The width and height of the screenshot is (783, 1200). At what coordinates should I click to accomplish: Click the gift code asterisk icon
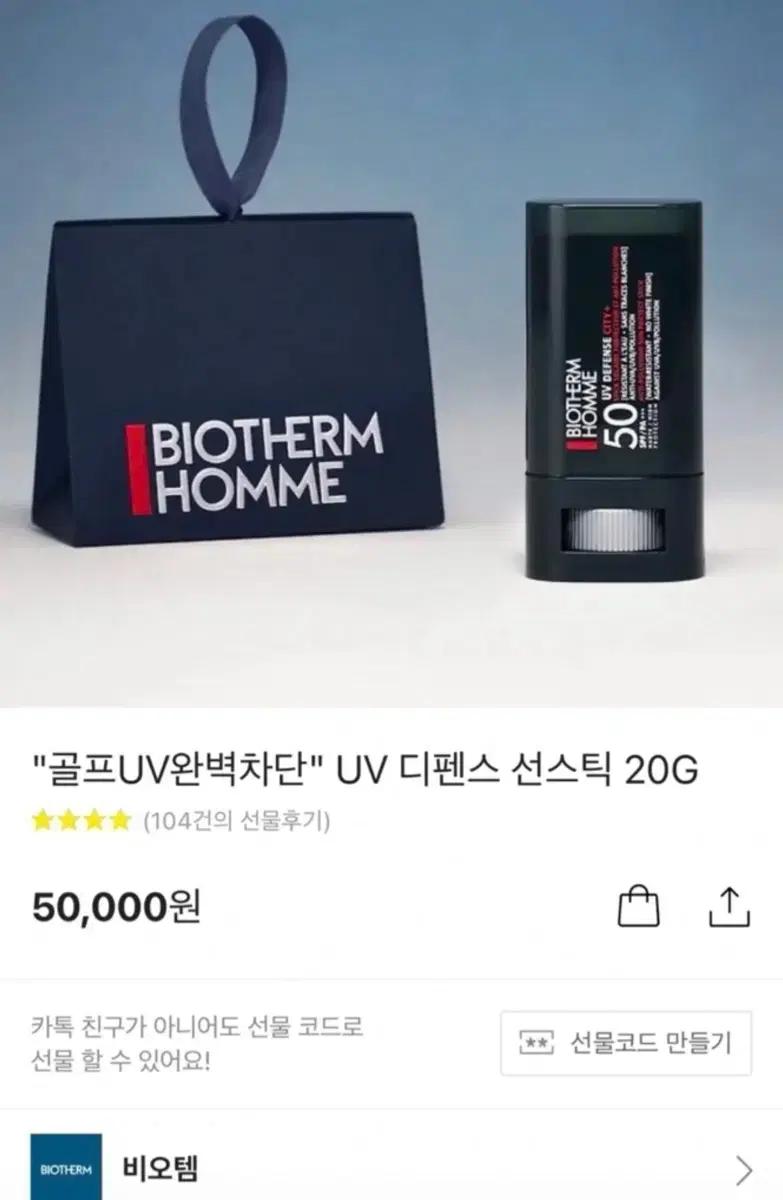click(x=538, y=1044)
